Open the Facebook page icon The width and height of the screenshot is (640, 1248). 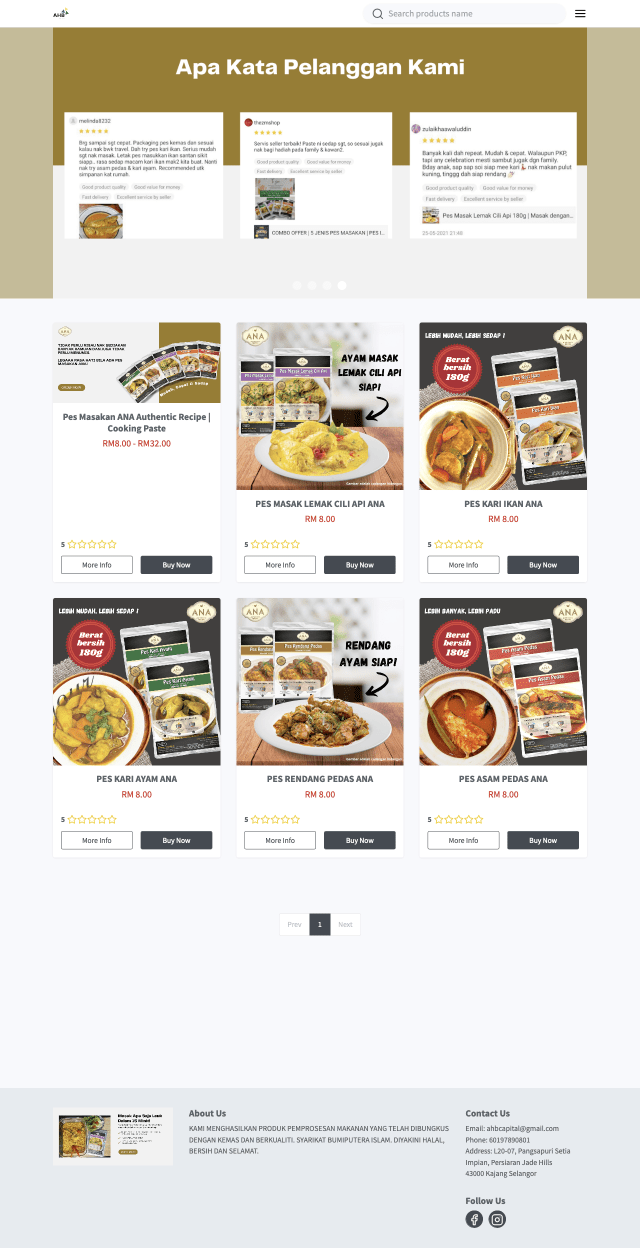pos(474,1219)
